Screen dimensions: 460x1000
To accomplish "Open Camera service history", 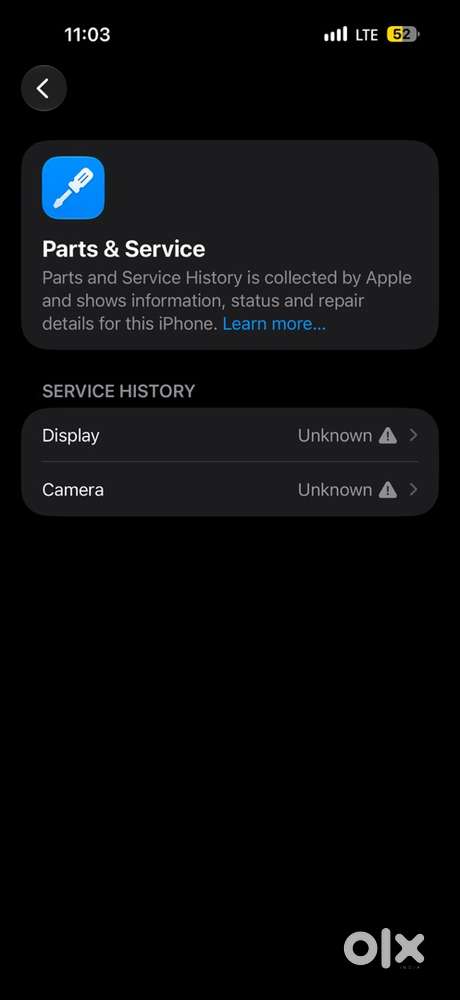I will [x=230, y=489].
